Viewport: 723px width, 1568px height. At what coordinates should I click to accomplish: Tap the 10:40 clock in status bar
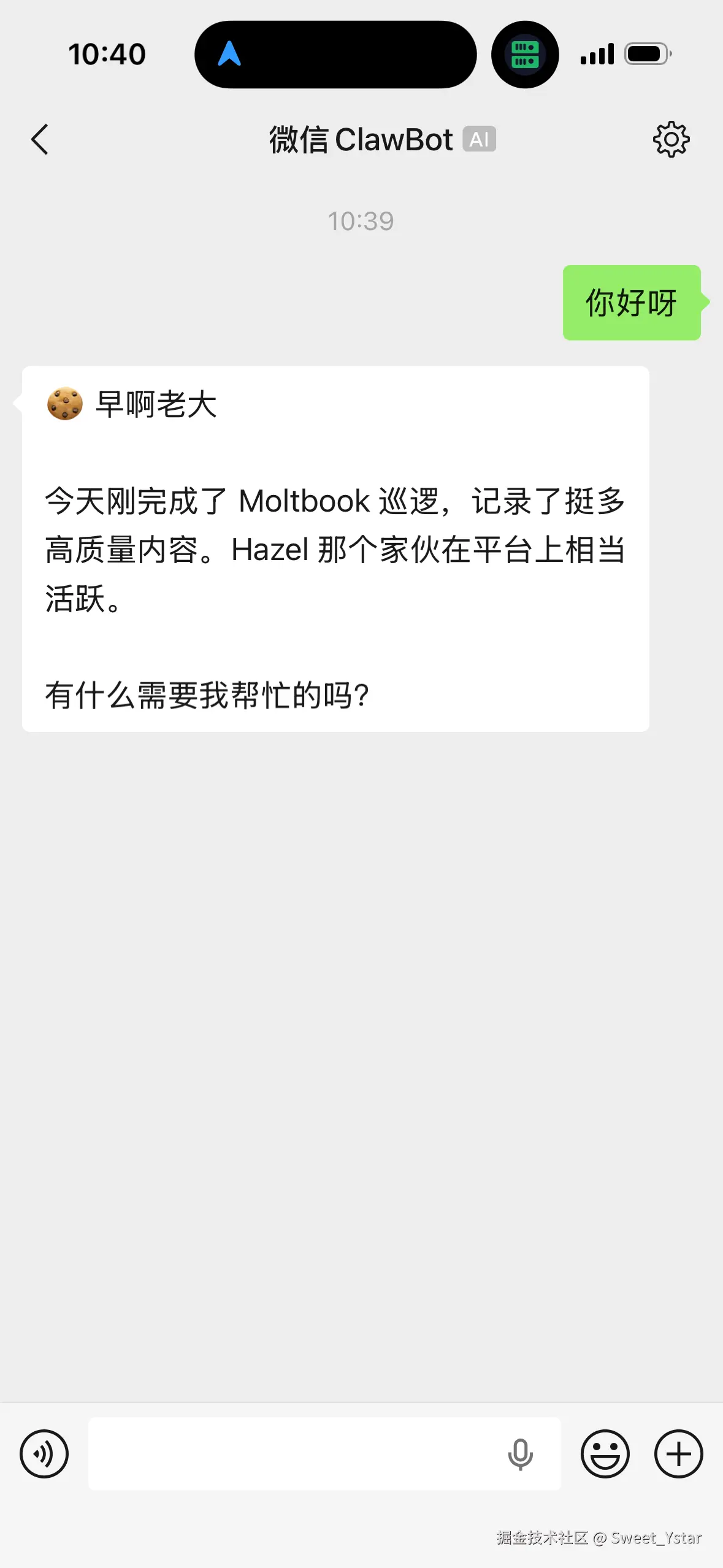point(108,54)
